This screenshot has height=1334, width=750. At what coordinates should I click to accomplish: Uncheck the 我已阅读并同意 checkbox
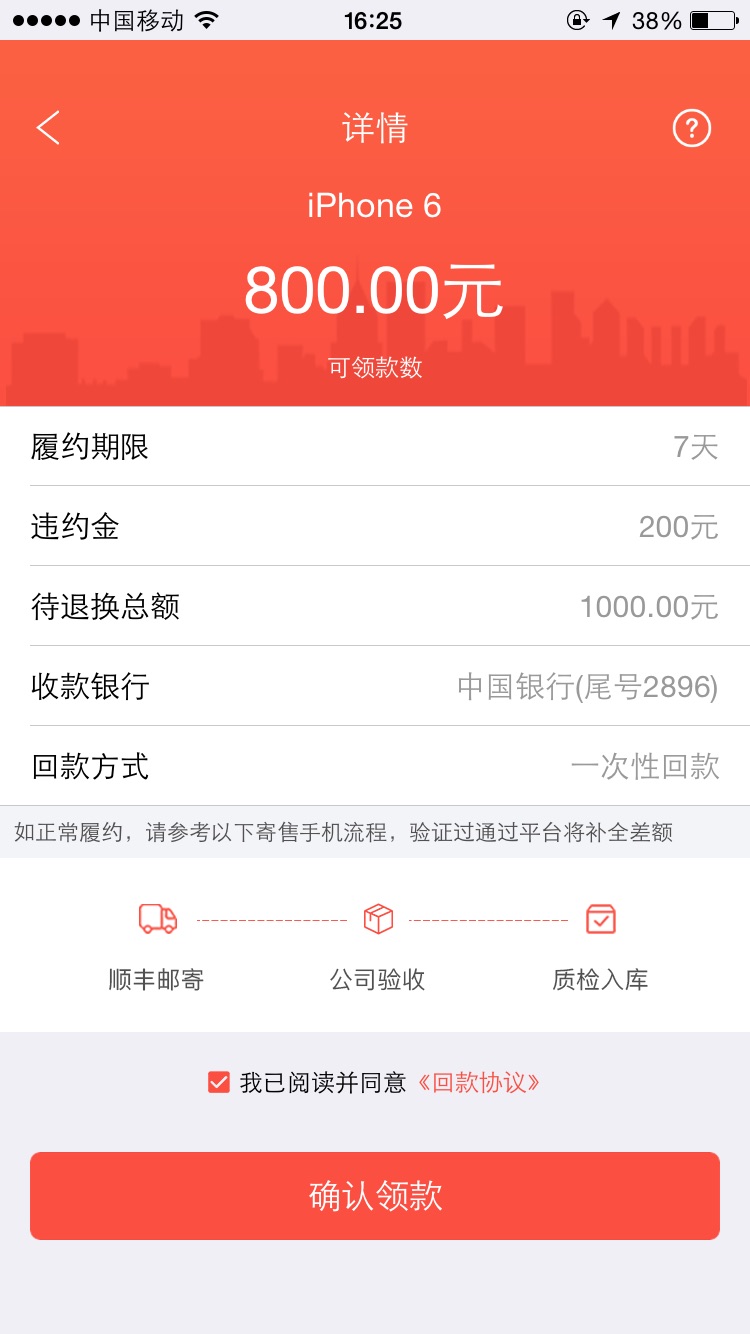219,1082
